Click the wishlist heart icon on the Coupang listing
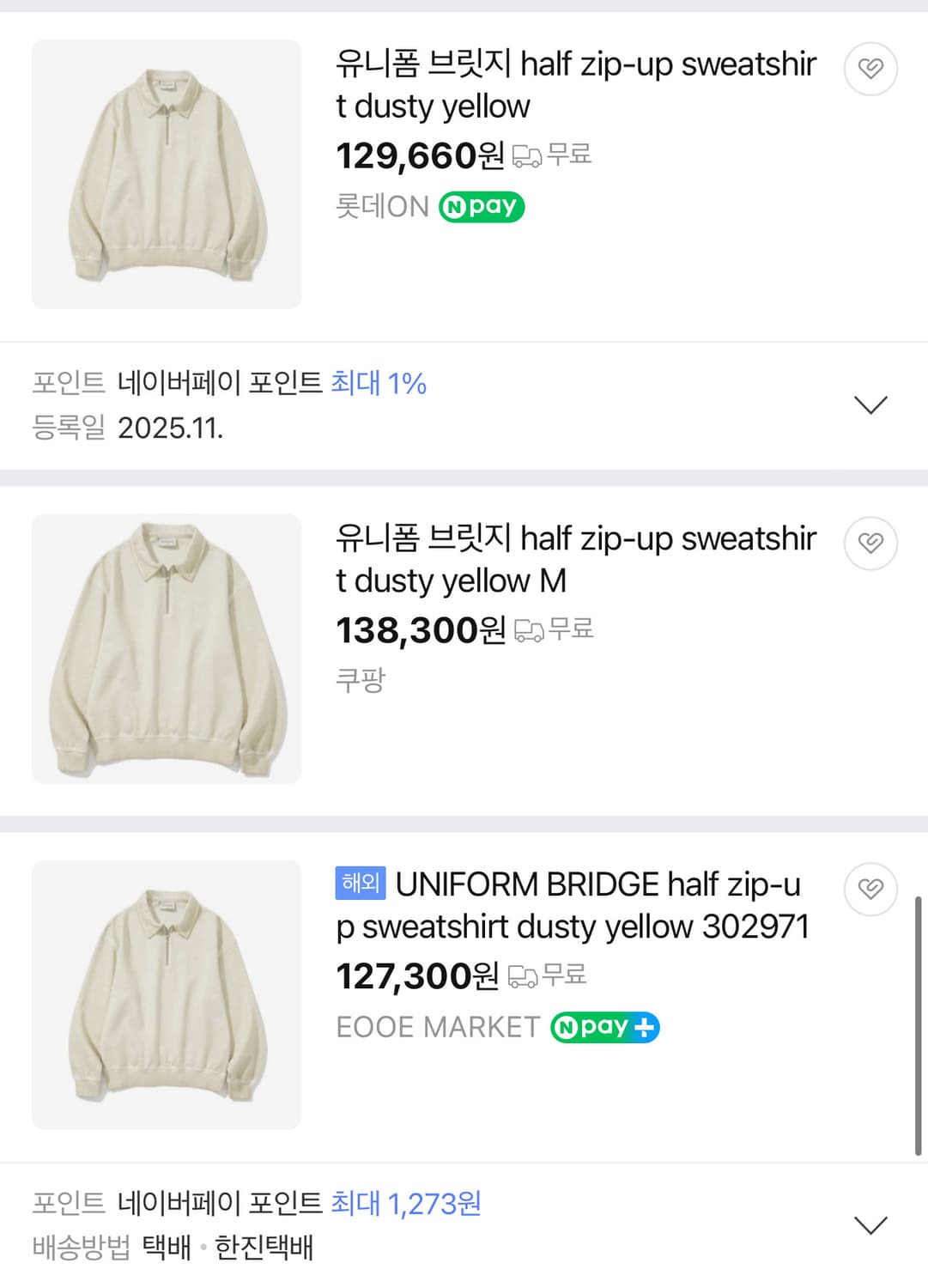928x1288 pixels. pos(870,544)
